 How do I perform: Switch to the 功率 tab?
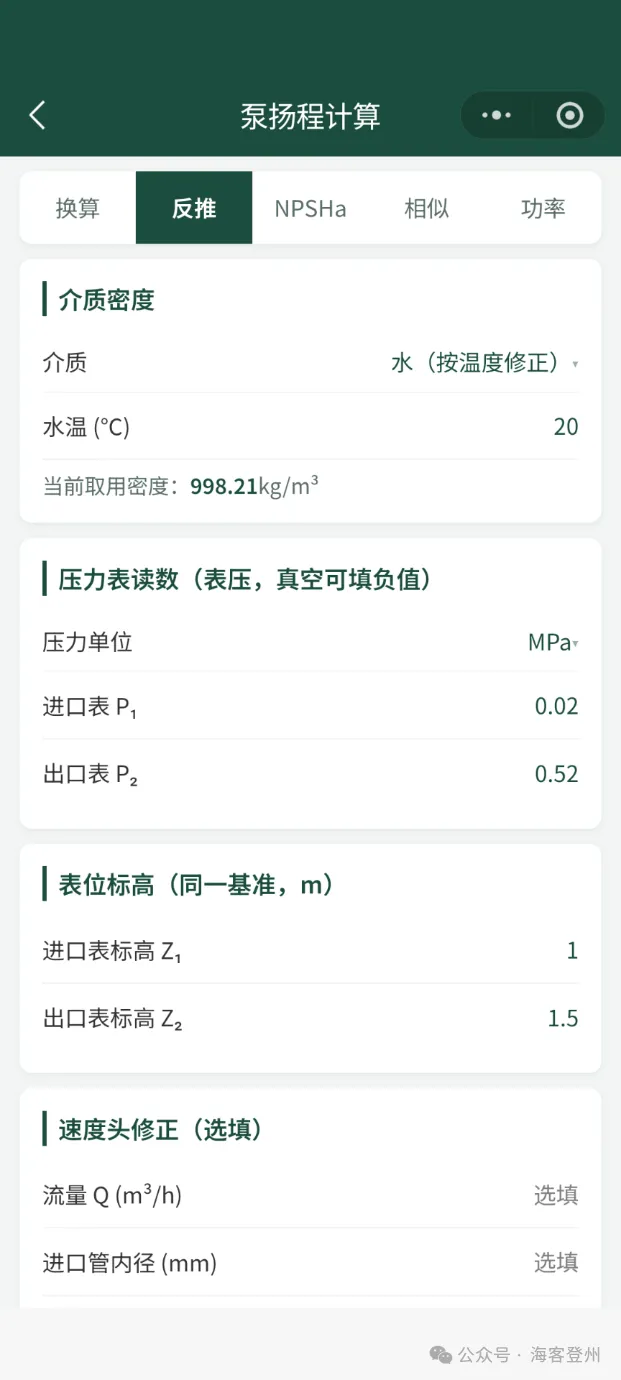(543, 208)
